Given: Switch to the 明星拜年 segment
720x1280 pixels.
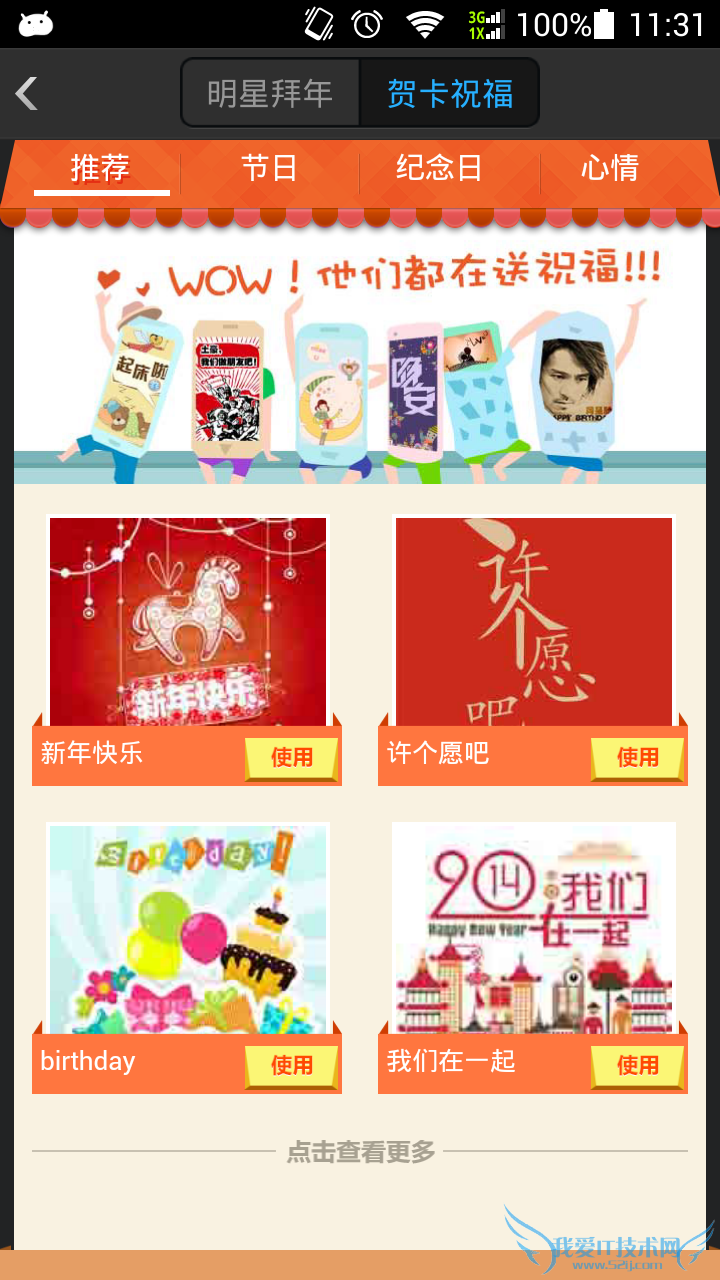Looking at the screenshot, I should click(x=270, y=94).
